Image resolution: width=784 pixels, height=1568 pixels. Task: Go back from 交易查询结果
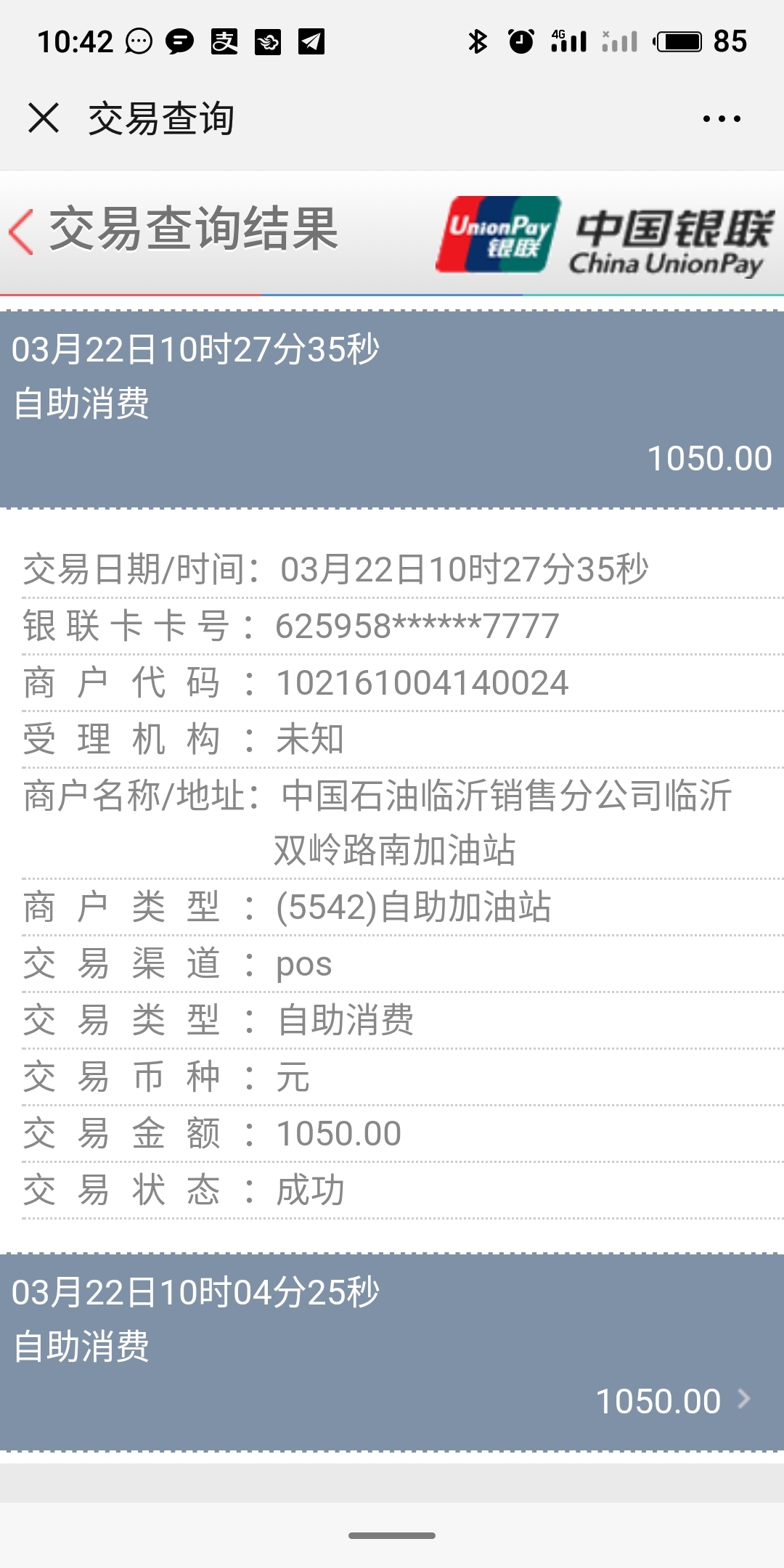pyautogui.click(x=22, y=232)
